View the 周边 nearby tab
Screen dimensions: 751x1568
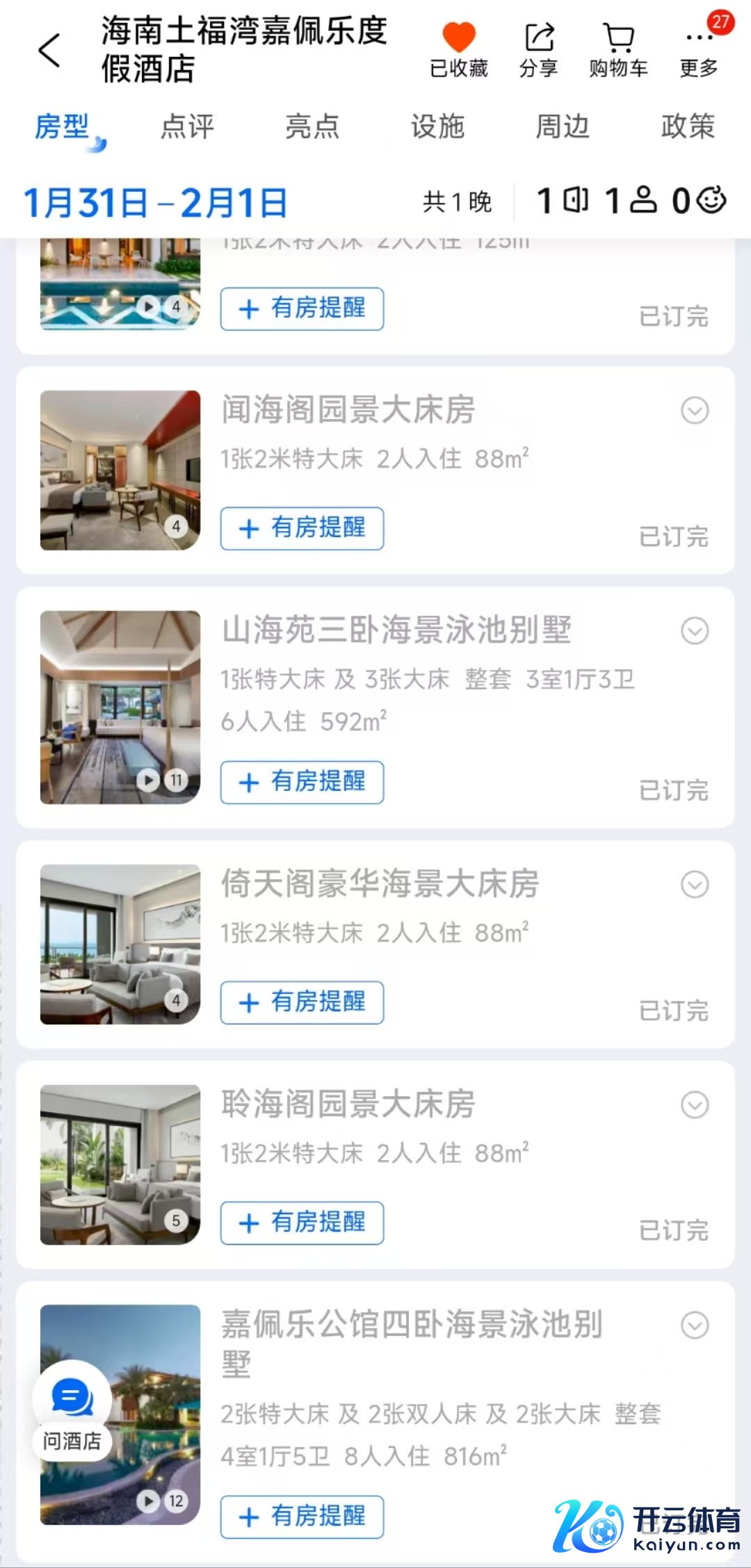pyautogui.click(x=563, y=126)
